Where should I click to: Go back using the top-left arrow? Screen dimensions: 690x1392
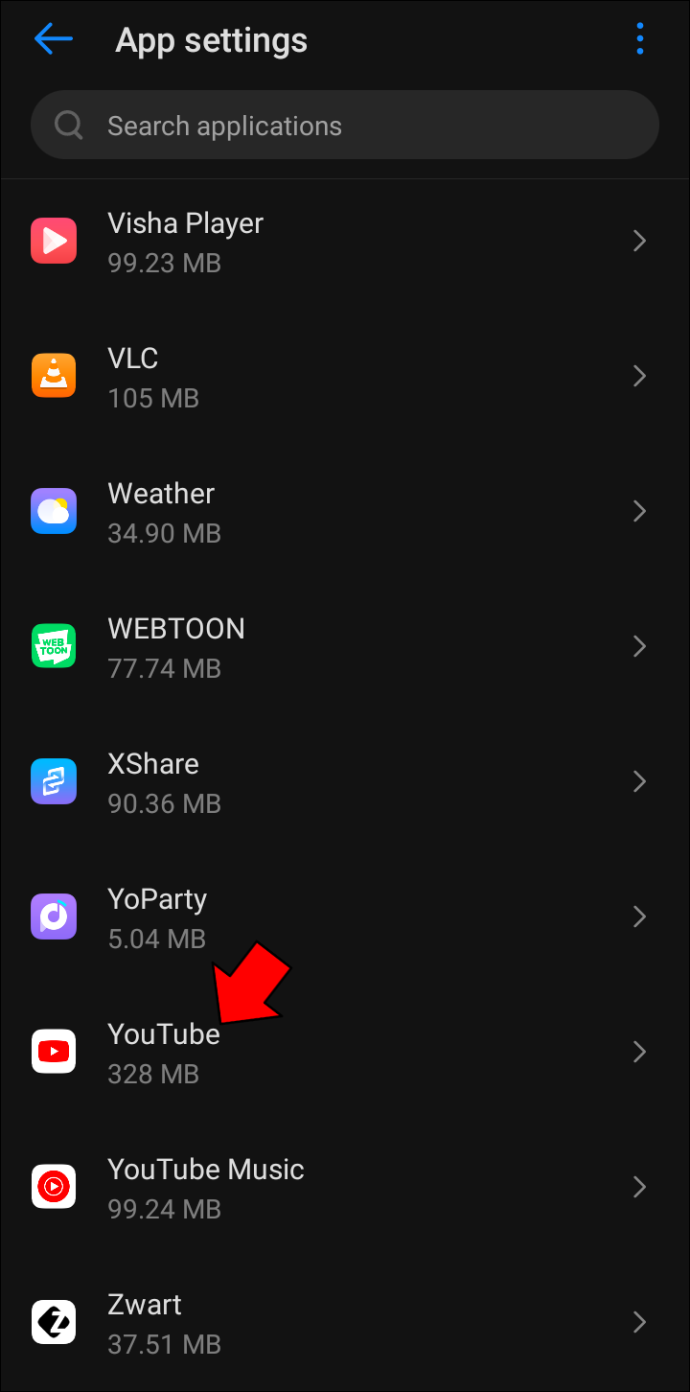[53, 40]
